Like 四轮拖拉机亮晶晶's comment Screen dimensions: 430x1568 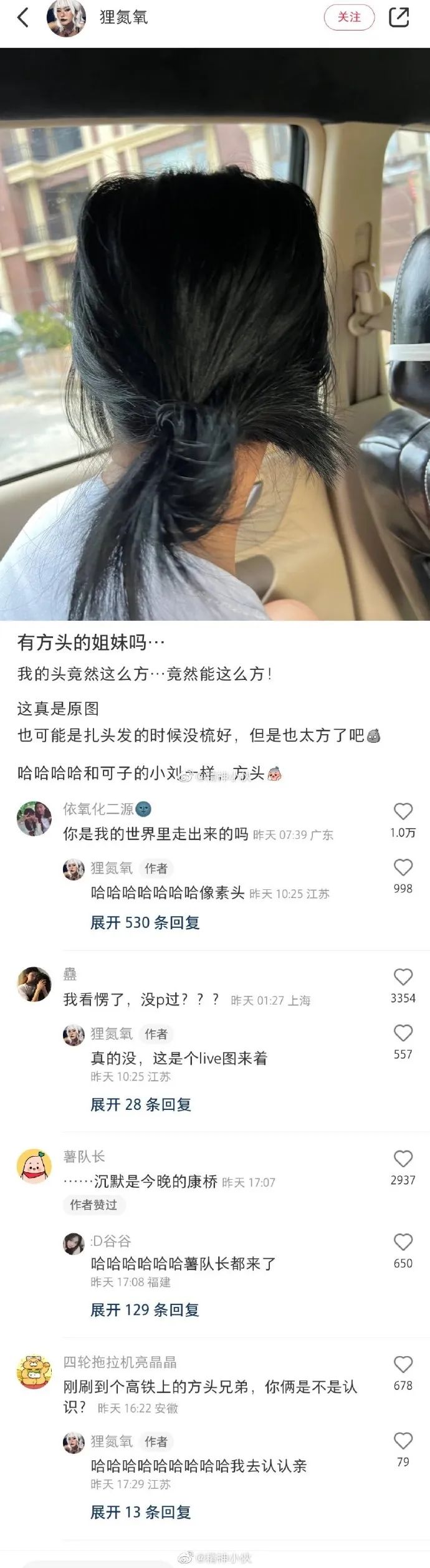[403, 1364]
